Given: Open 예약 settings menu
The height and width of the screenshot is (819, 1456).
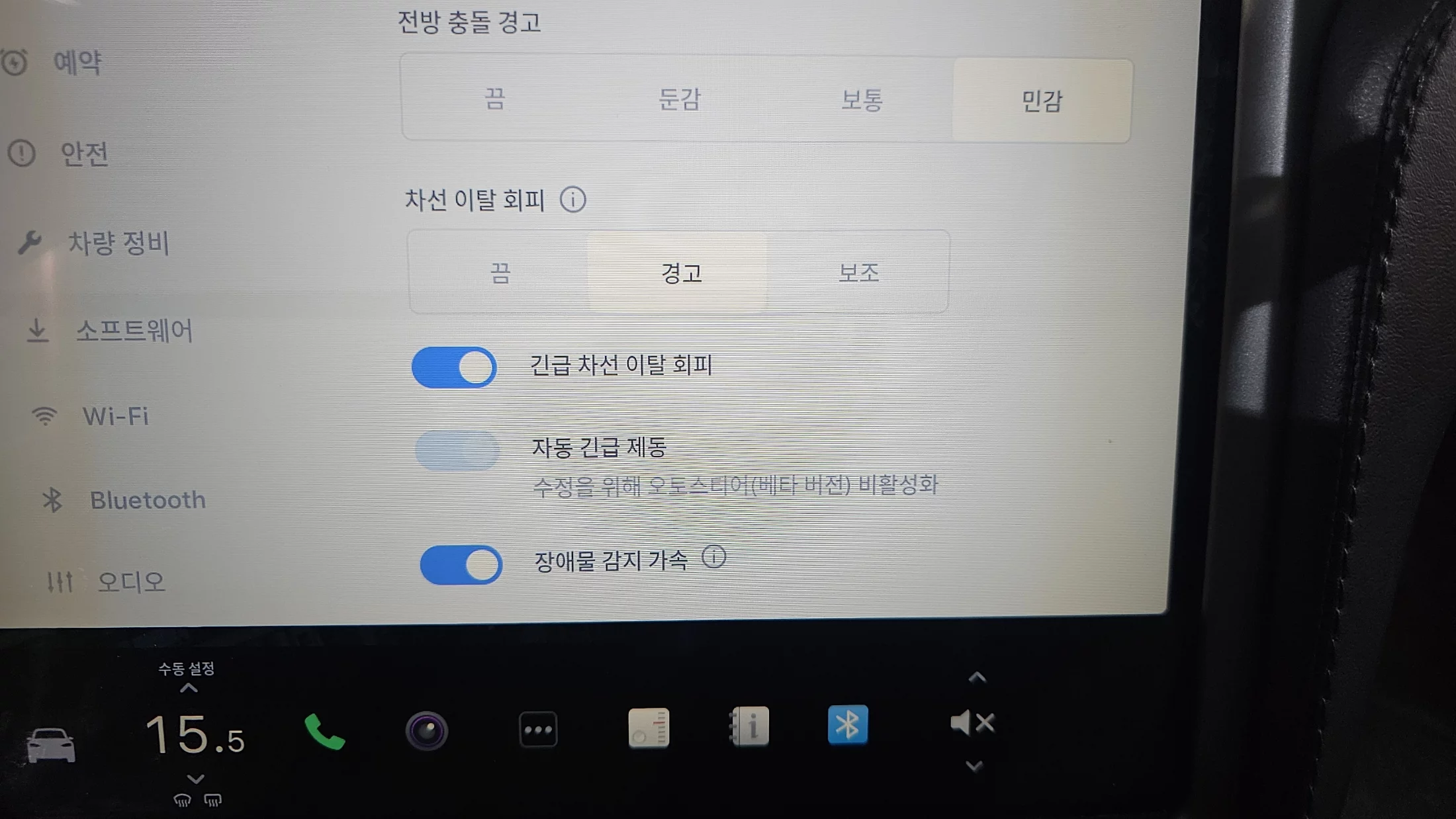Looking at the screenshot, I should (77, 63).
